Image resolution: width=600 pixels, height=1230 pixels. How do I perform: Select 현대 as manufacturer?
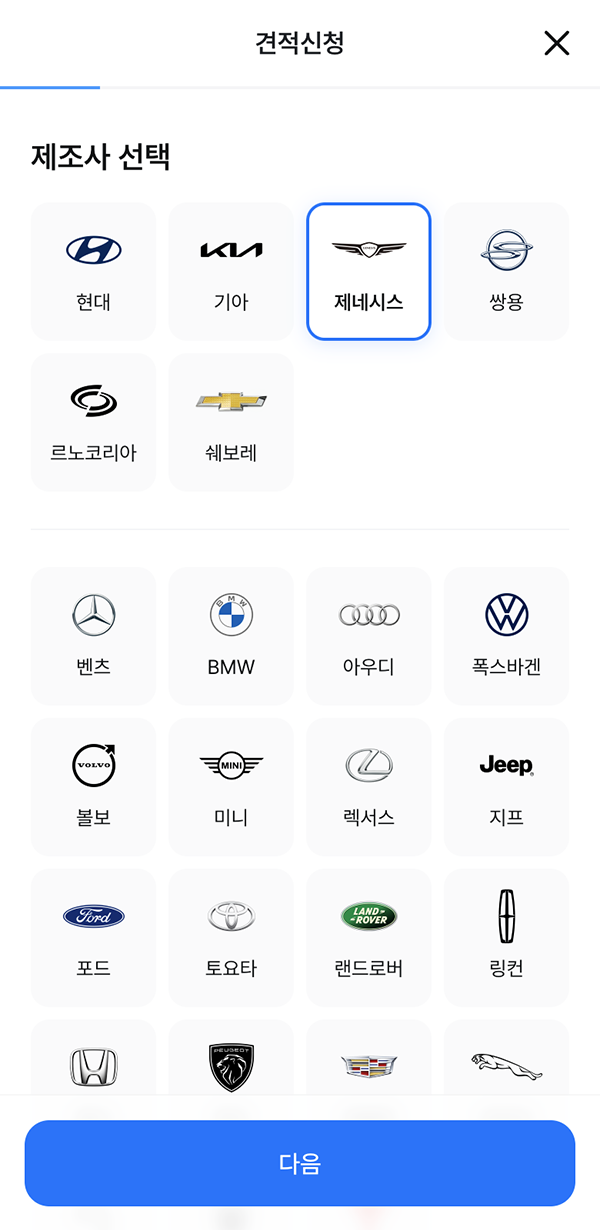point(94,271)
